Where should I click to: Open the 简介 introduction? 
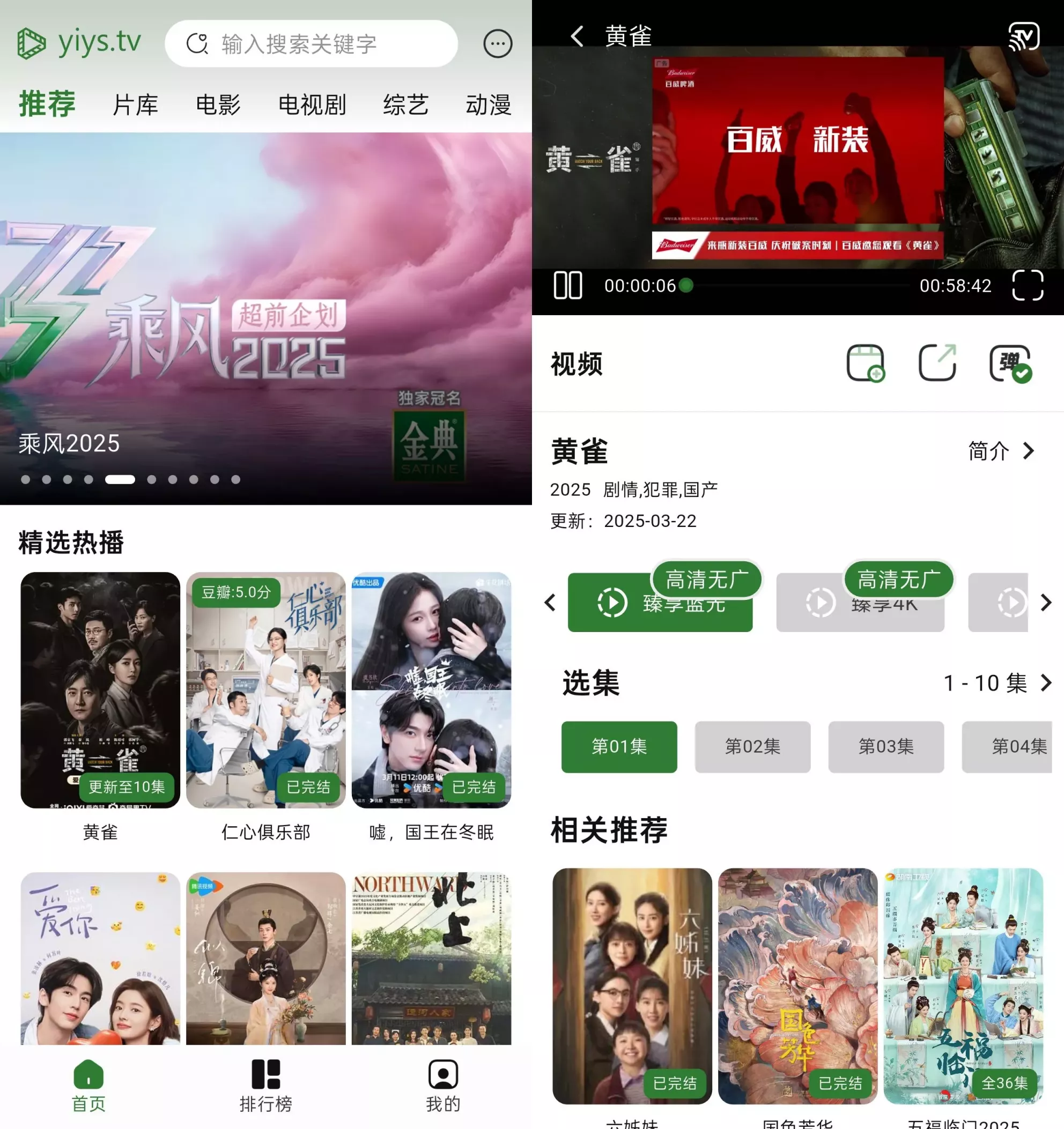point(1001,451)
